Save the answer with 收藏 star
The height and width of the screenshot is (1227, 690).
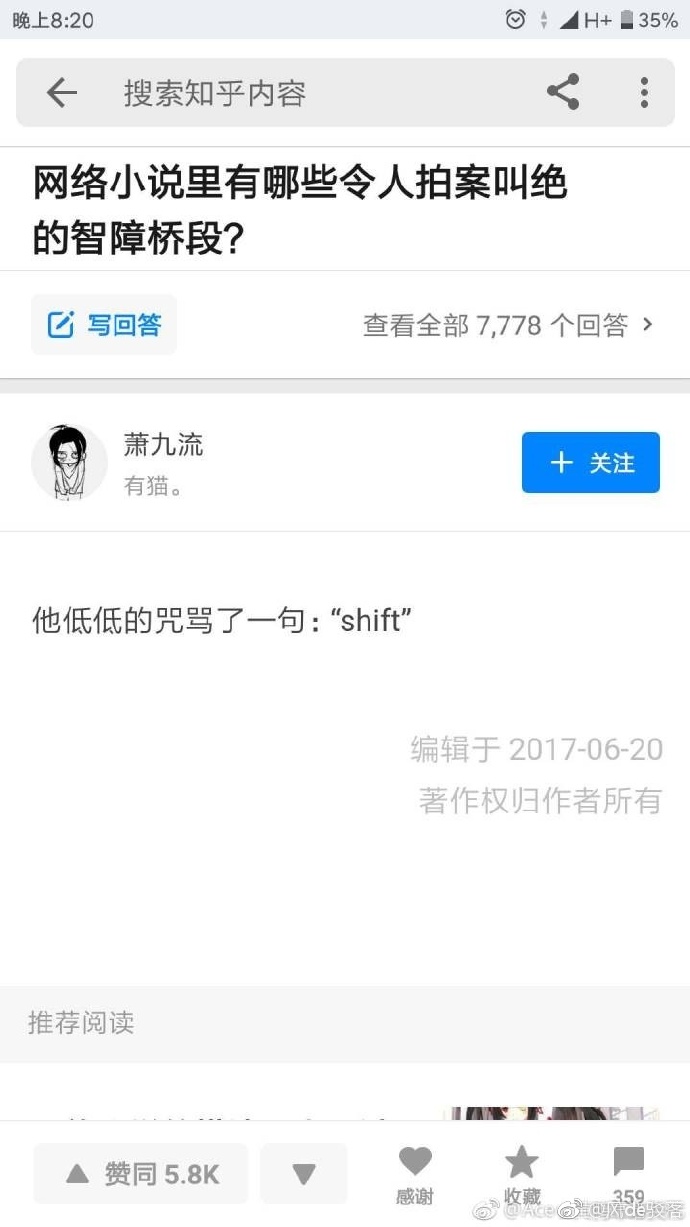coord(521,1173)
